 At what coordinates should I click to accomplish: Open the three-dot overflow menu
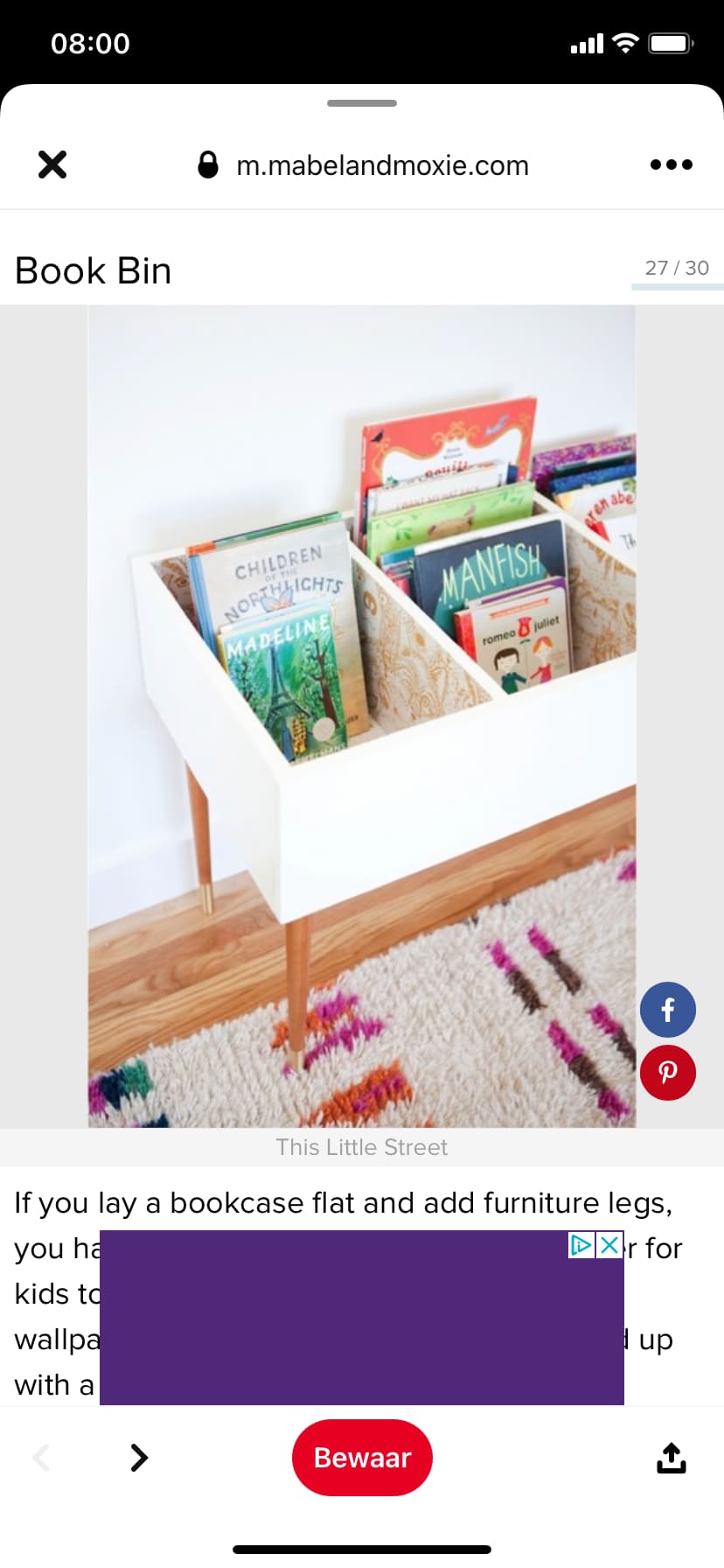point(672,164)
